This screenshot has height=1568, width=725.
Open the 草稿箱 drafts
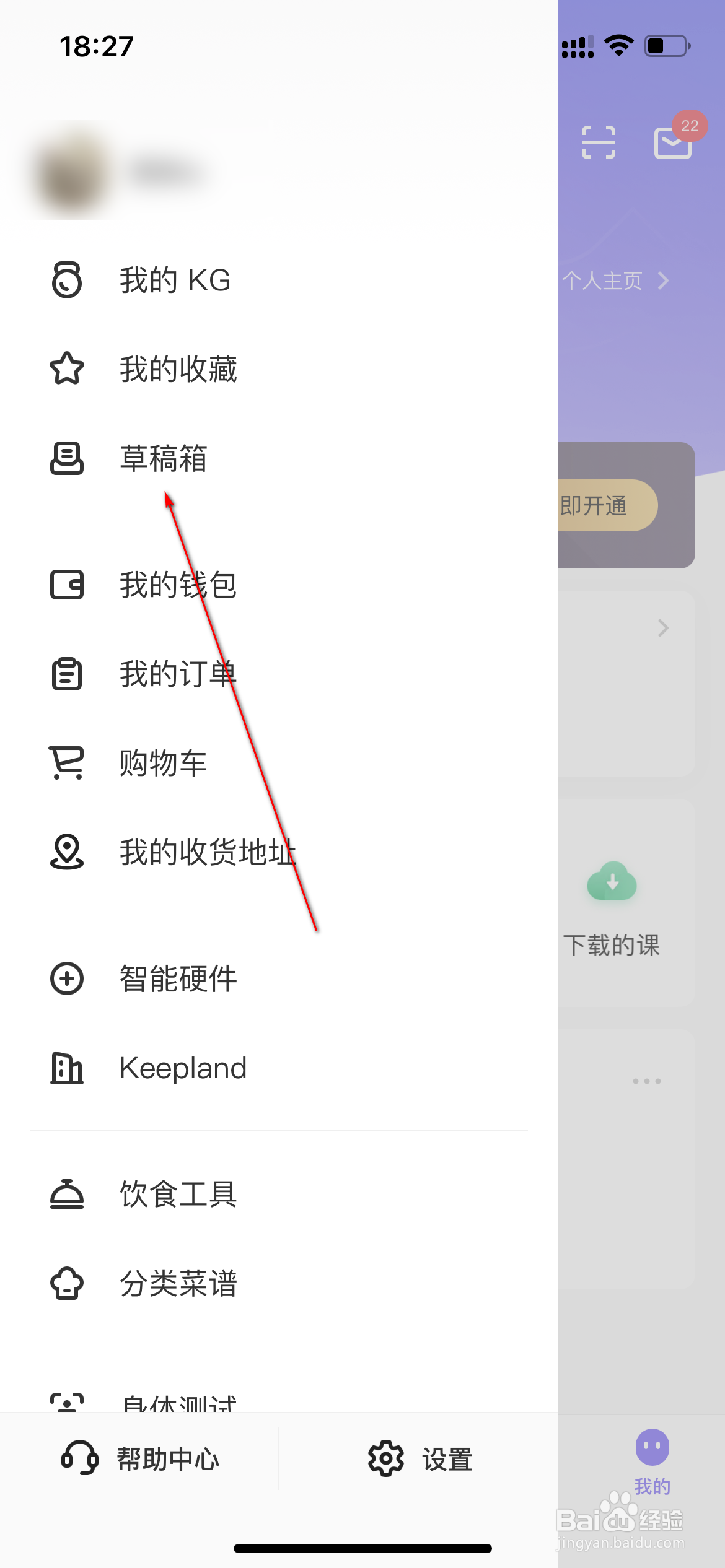164,458
